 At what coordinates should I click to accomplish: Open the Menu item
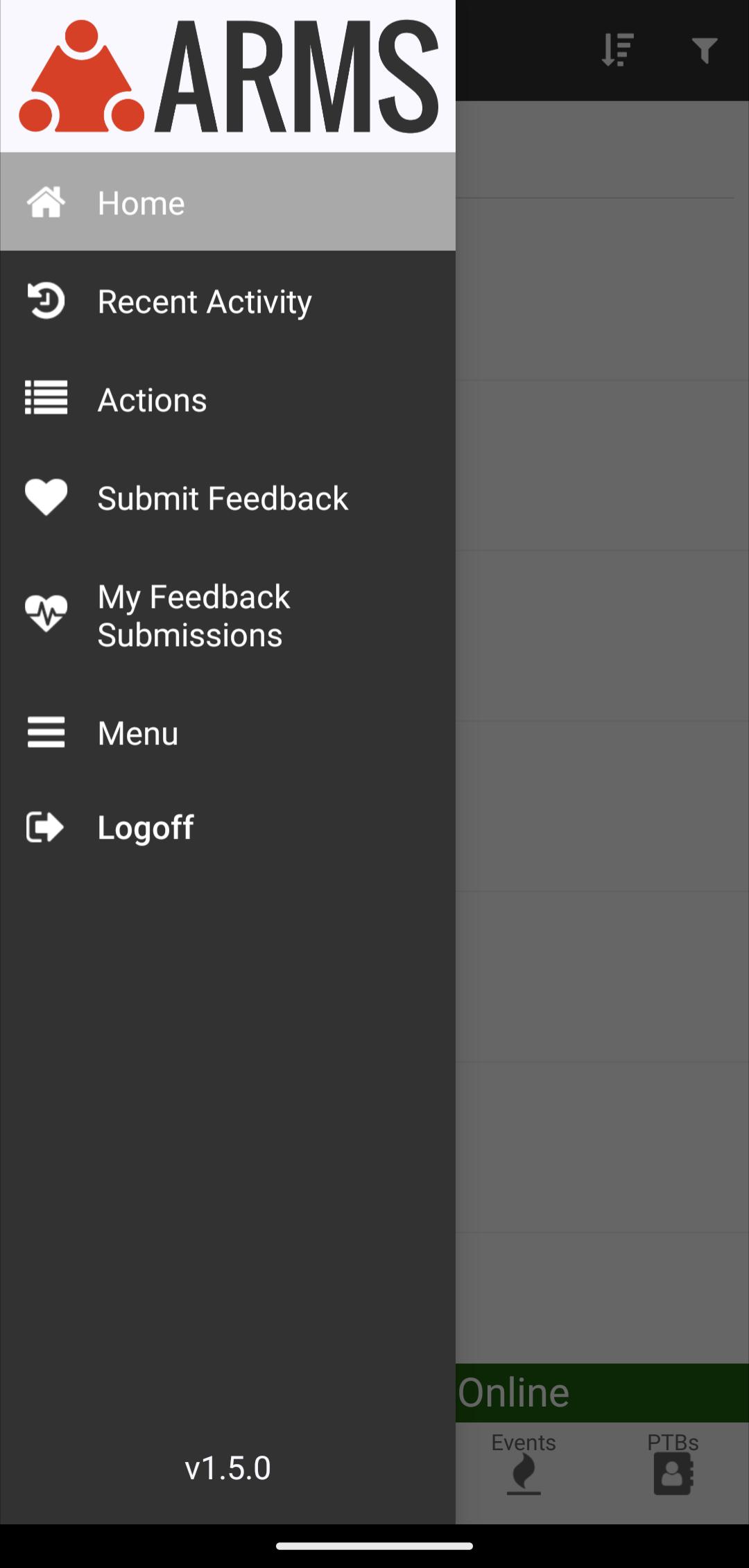(227, 733)
